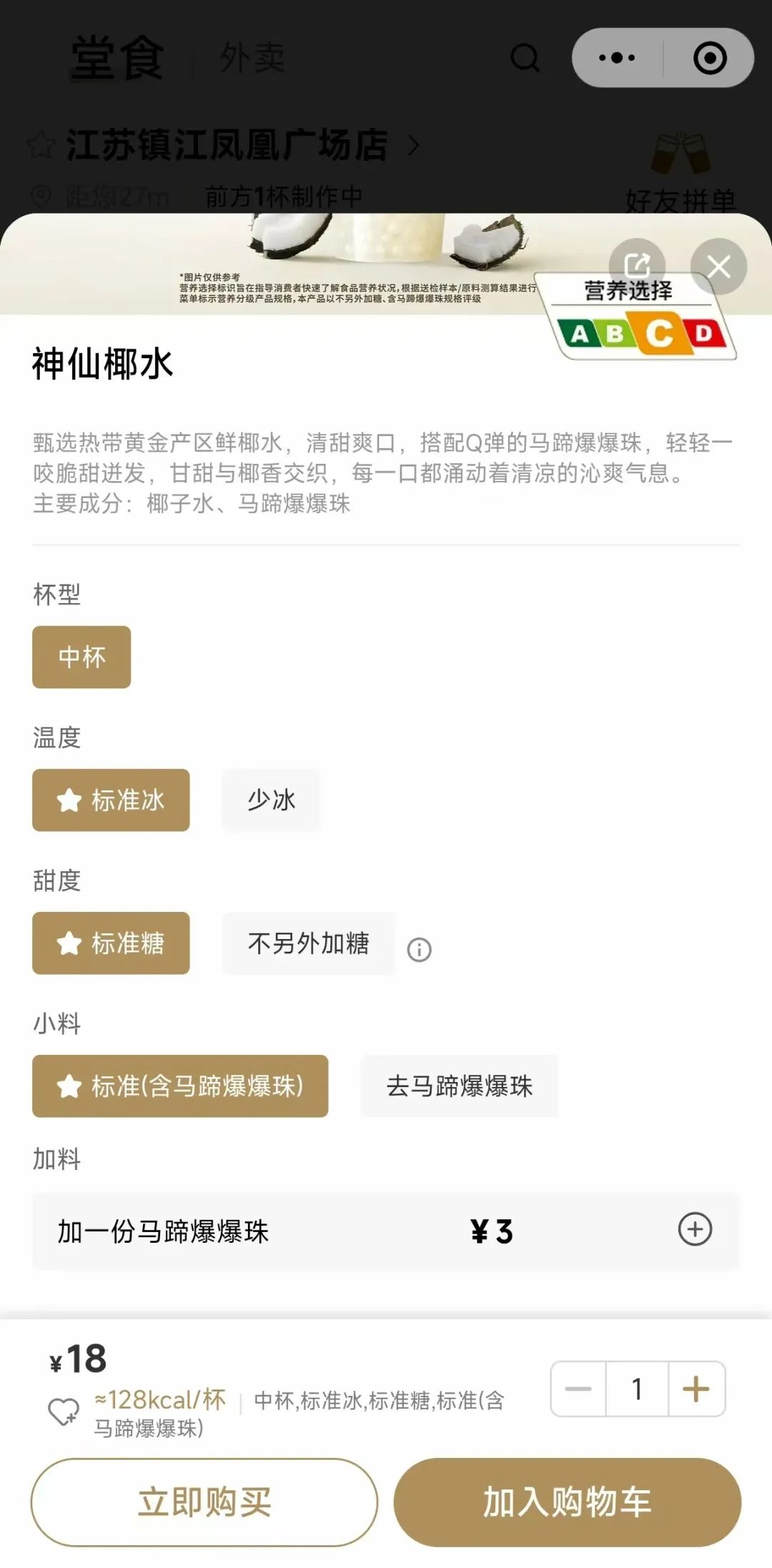
Task: Choose 标准冰 temperature
Action: click(111, 800)
